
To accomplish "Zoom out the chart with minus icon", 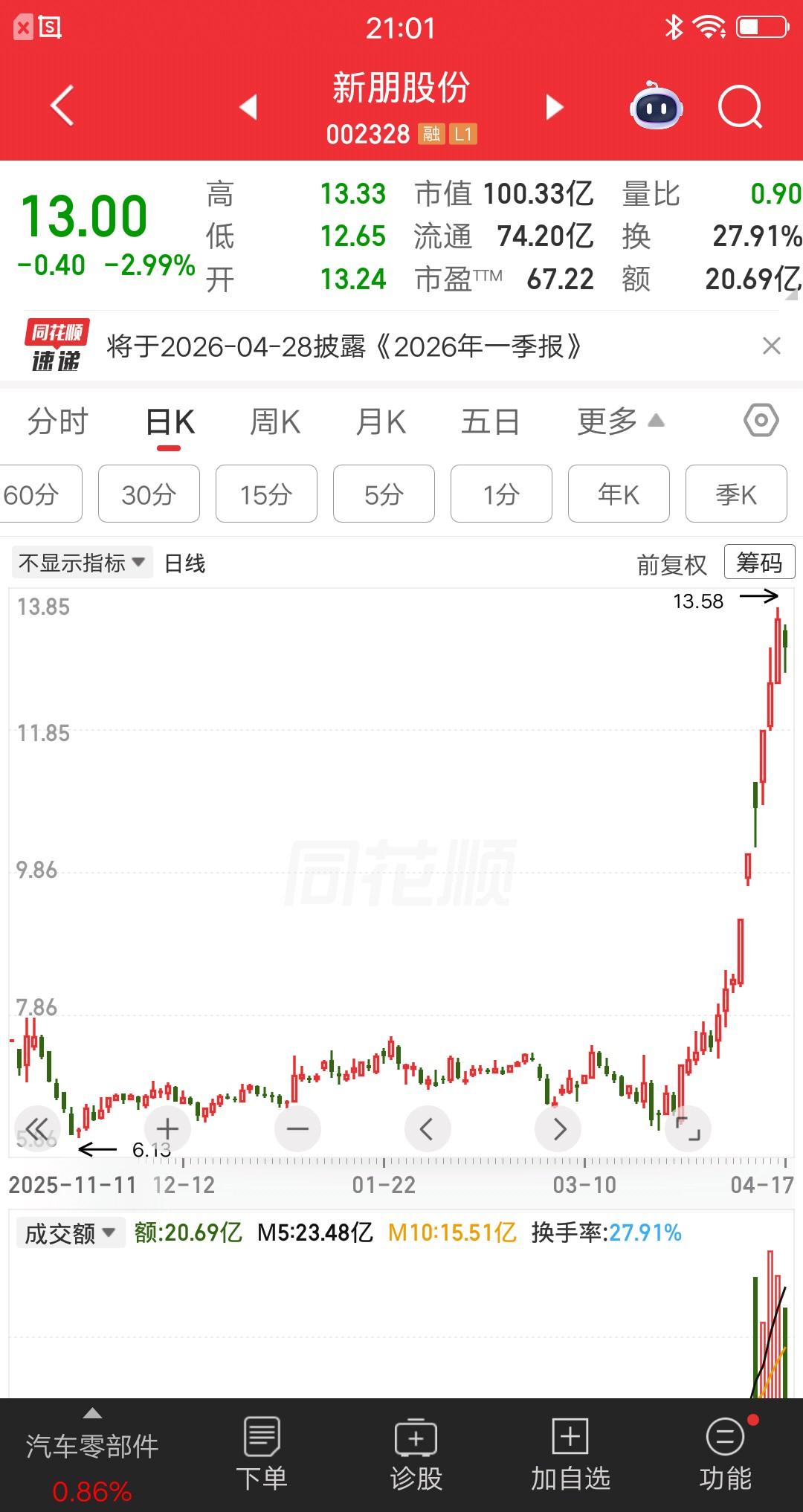I will tap(297, 1128).
